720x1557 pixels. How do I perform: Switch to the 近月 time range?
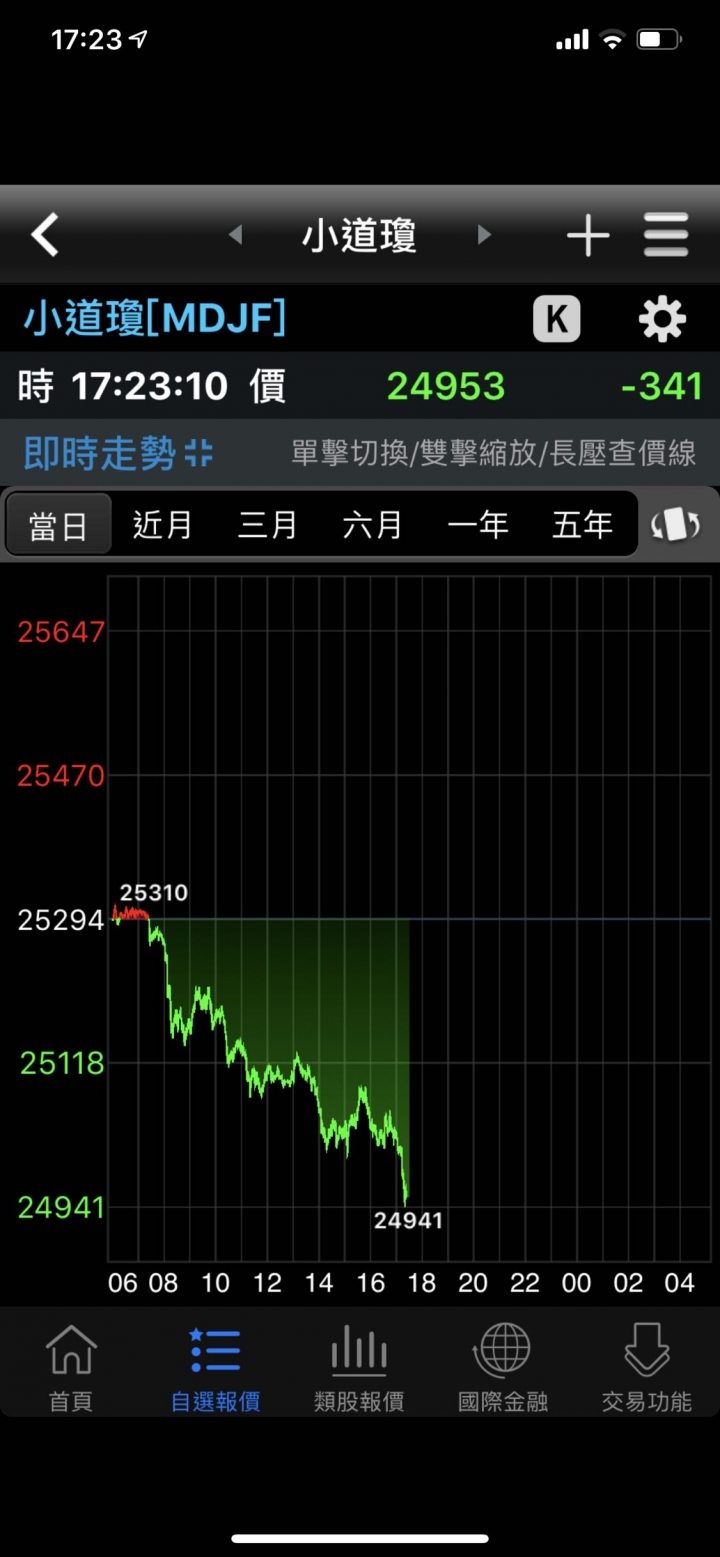(163, 525)
